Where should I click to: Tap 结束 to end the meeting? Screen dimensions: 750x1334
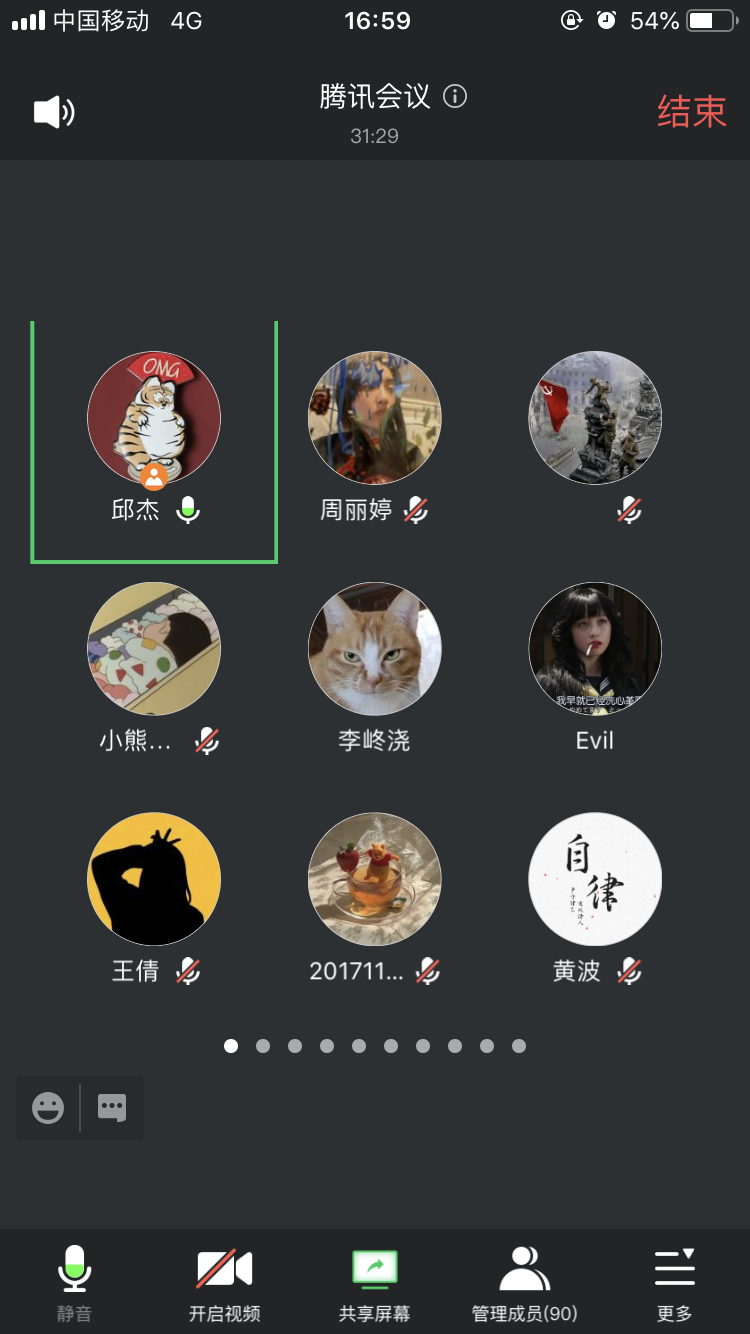(691, 112)
